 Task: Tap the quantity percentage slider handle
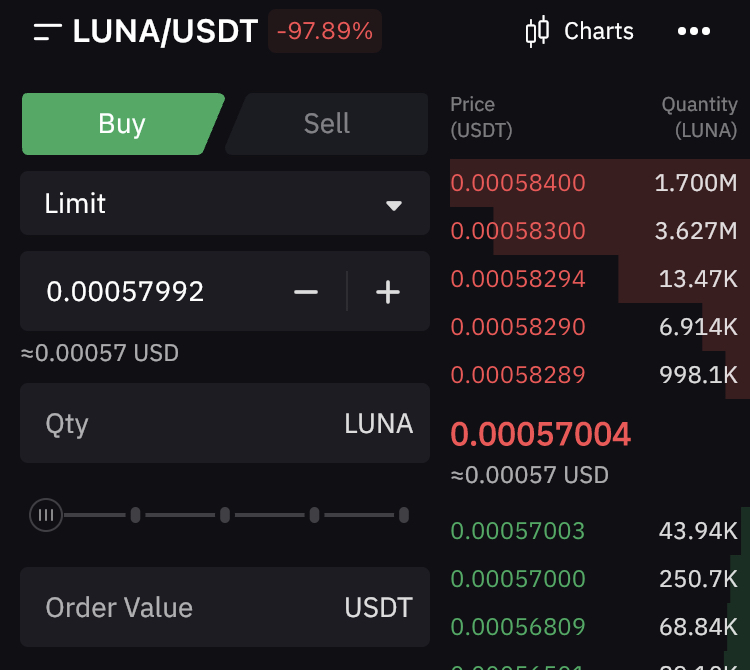tap(46, 515)
